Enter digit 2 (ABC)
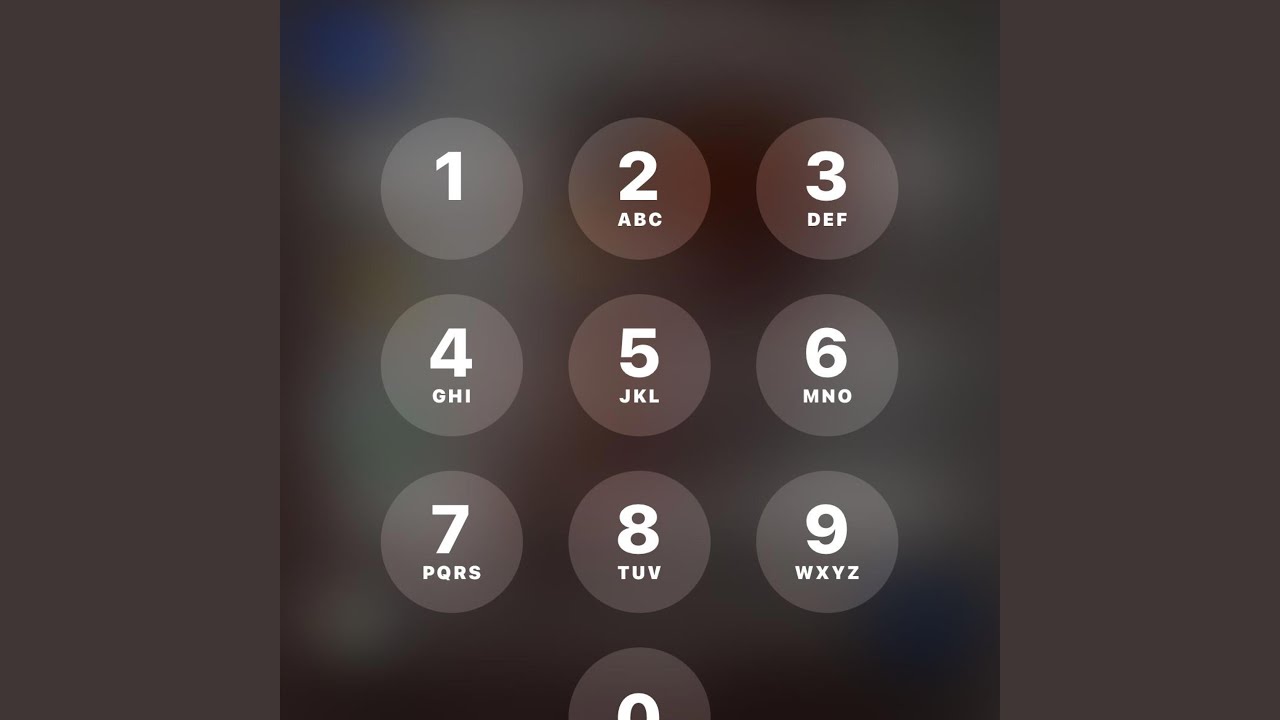This screenshot has height=720, width=1280. [x=639, y=188]
